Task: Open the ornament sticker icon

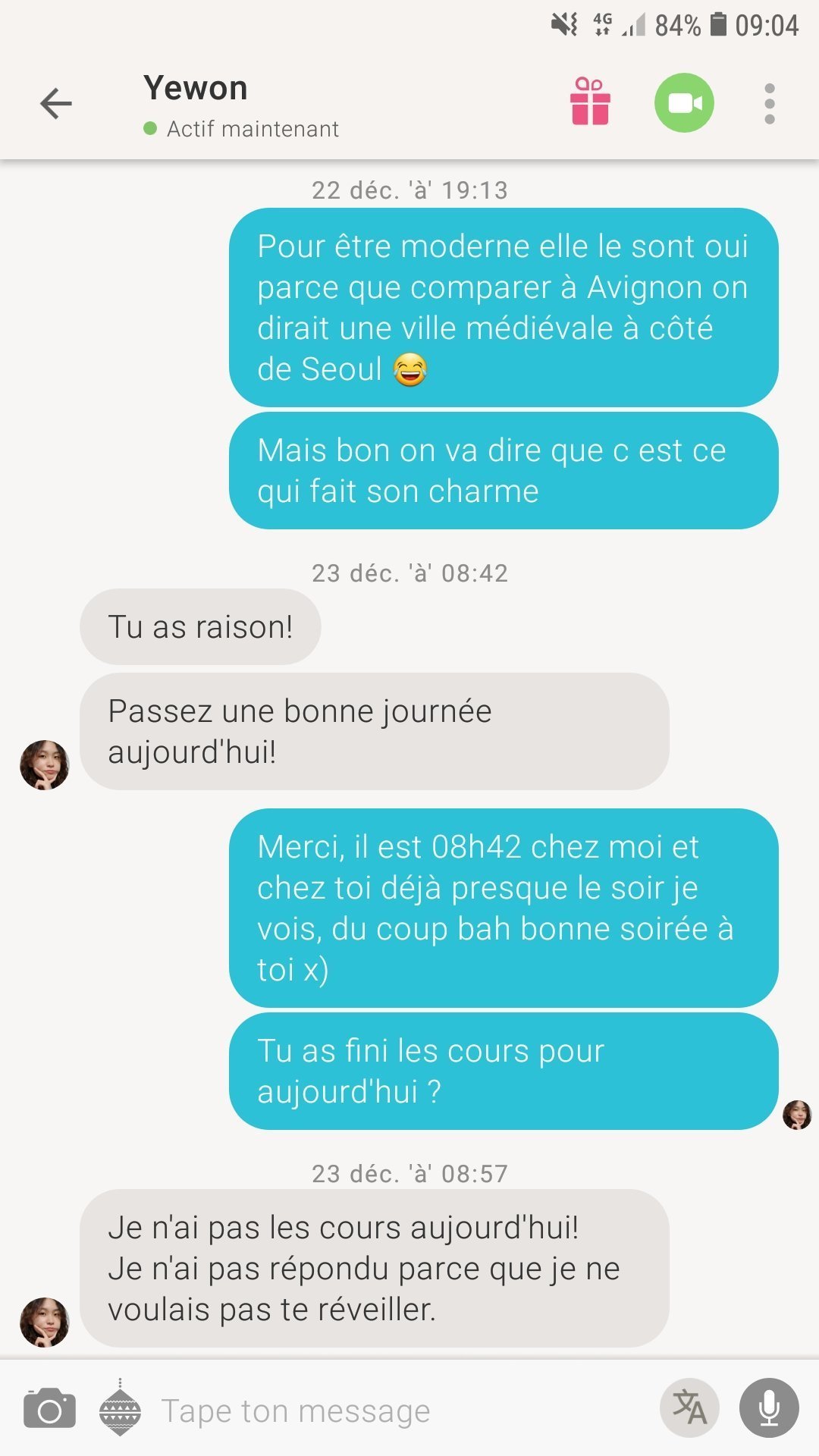Action: tap(120, 1409)
